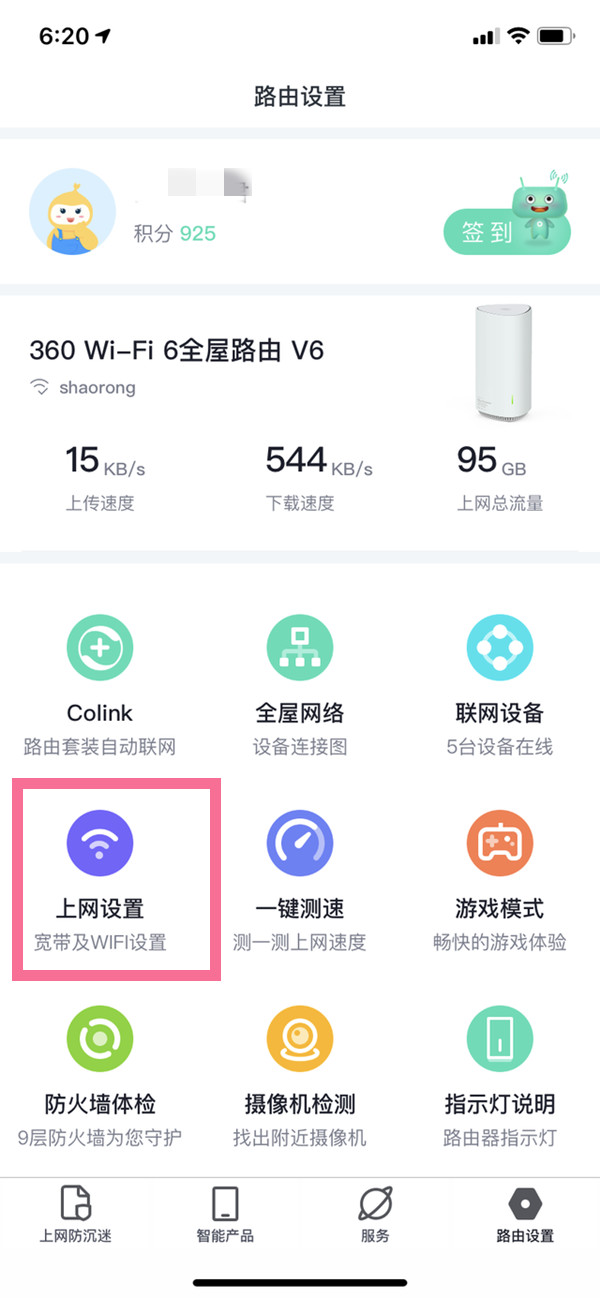Open 摄像机检测 camera detection
The width and height of the screenshot is (600, 1298).
point(300,1075)
